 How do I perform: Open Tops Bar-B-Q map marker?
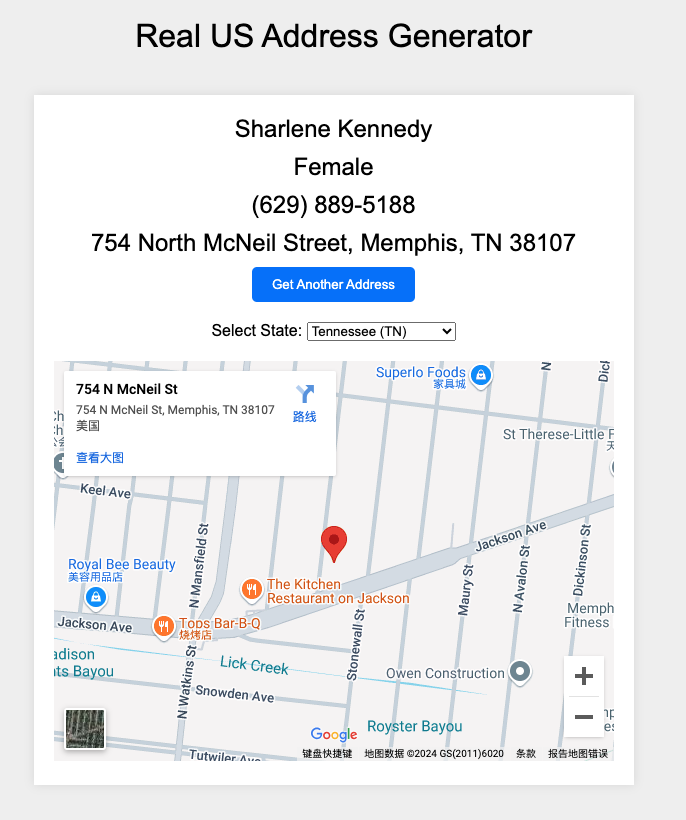tap(164, 626)
